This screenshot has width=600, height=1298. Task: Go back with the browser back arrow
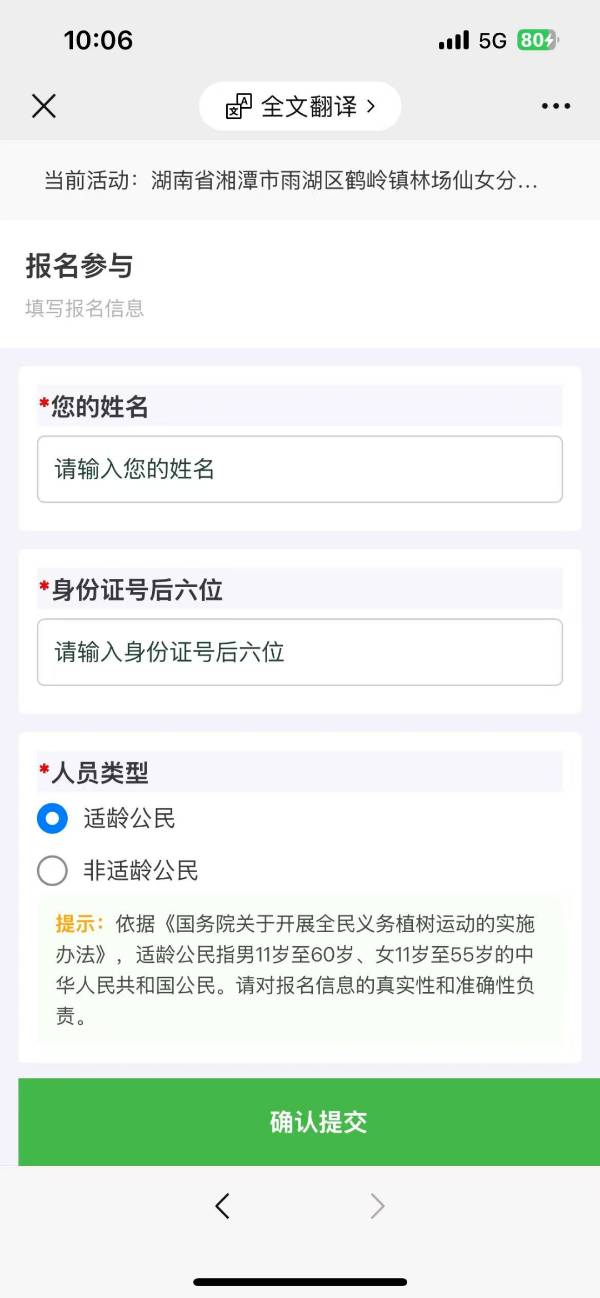point(222,1207)
